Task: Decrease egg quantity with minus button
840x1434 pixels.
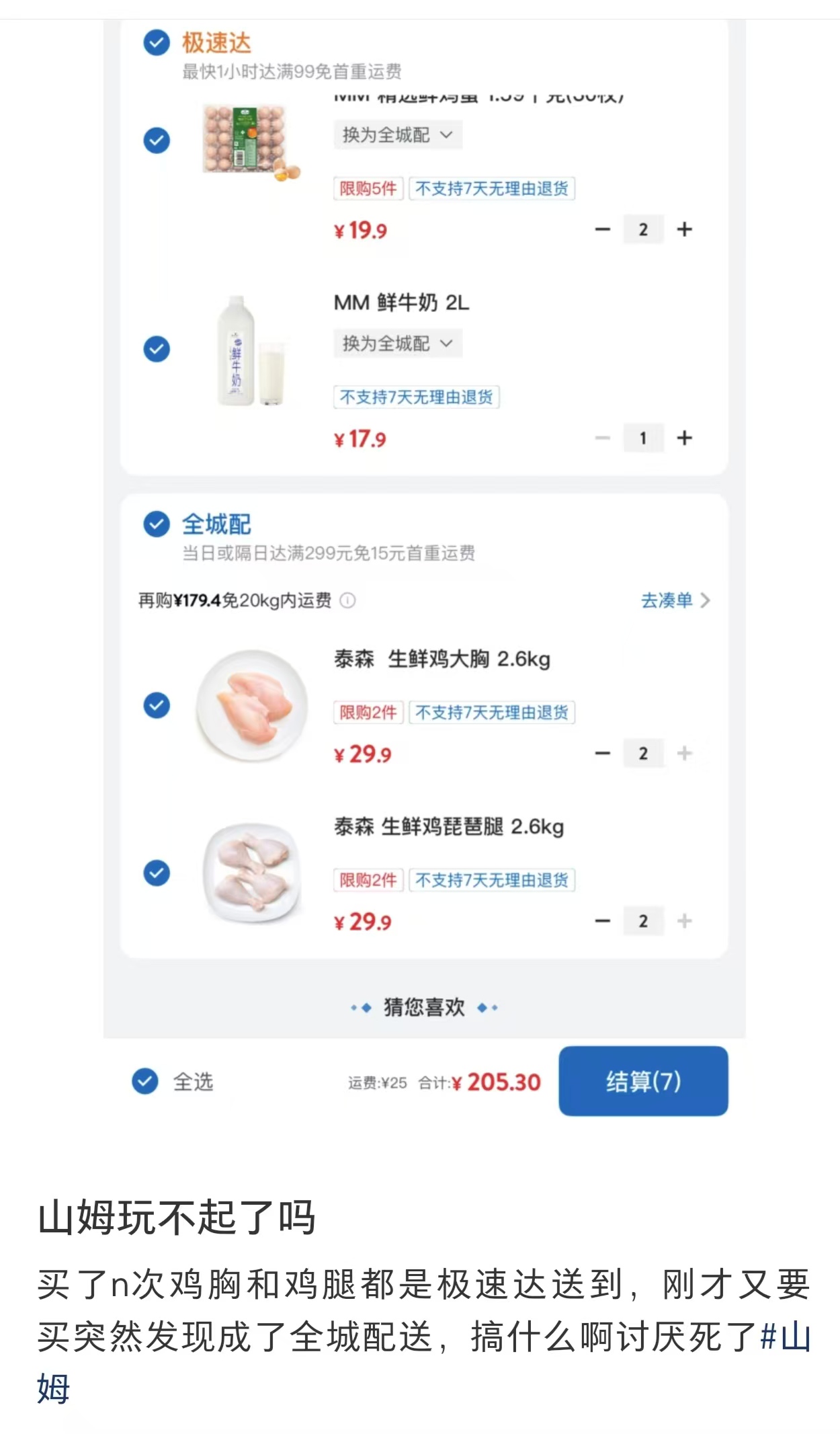Action: coord(601,229)
